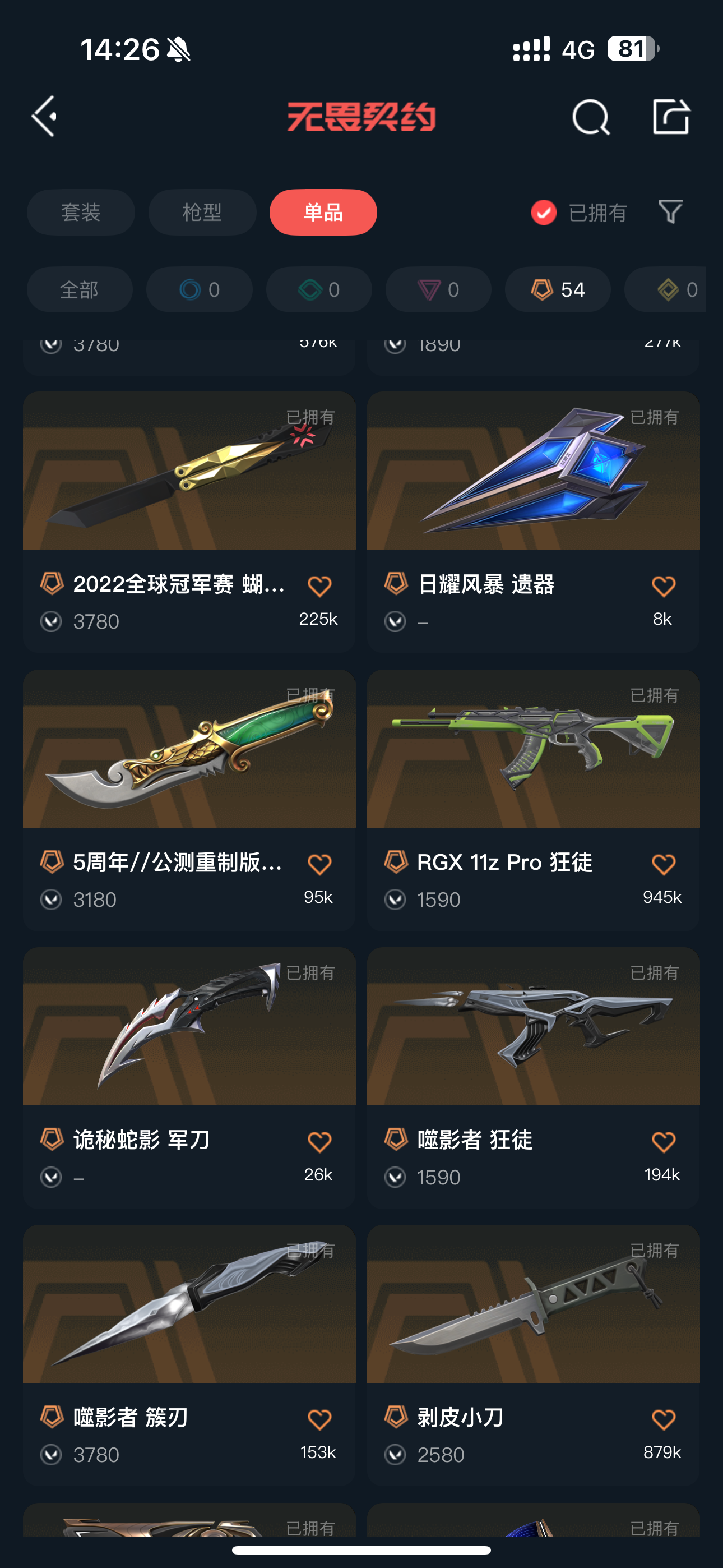Open the 5周年//公测重制版 knife card
This screenshot has height=1568, width=723.
(189, 750)
